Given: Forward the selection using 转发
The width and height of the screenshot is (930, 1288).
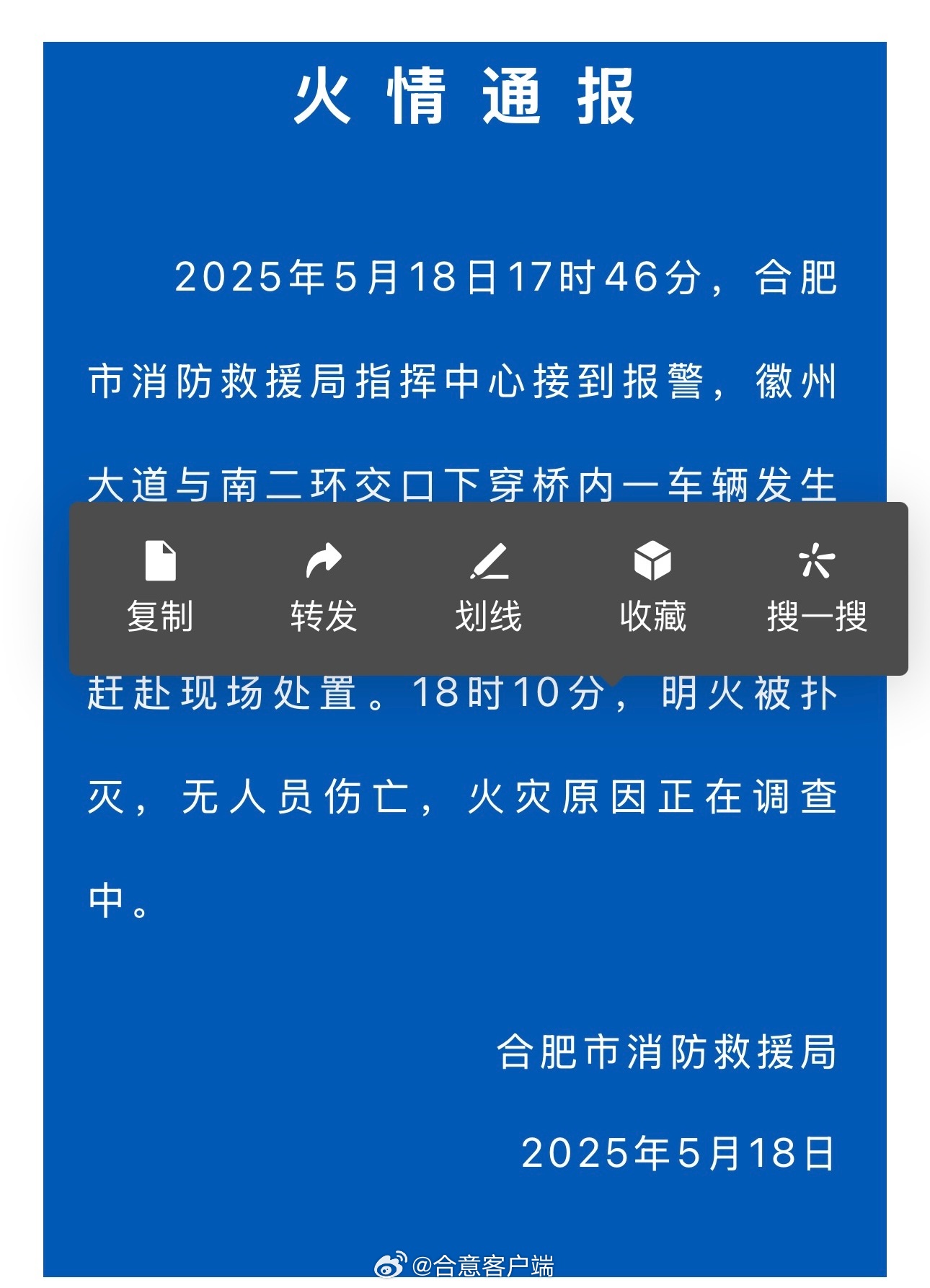Looking at the screenshot, I should point(324,587).
